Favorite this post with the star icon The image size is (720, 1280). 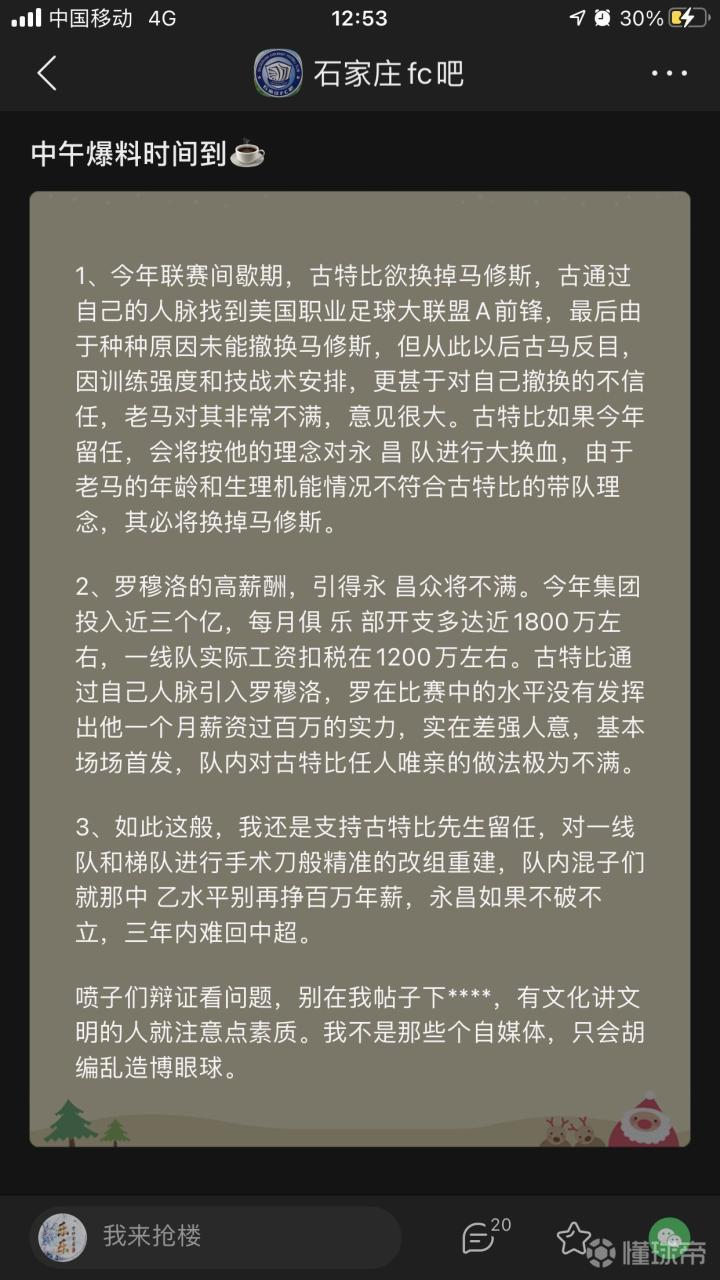[x=574, y=1237]
